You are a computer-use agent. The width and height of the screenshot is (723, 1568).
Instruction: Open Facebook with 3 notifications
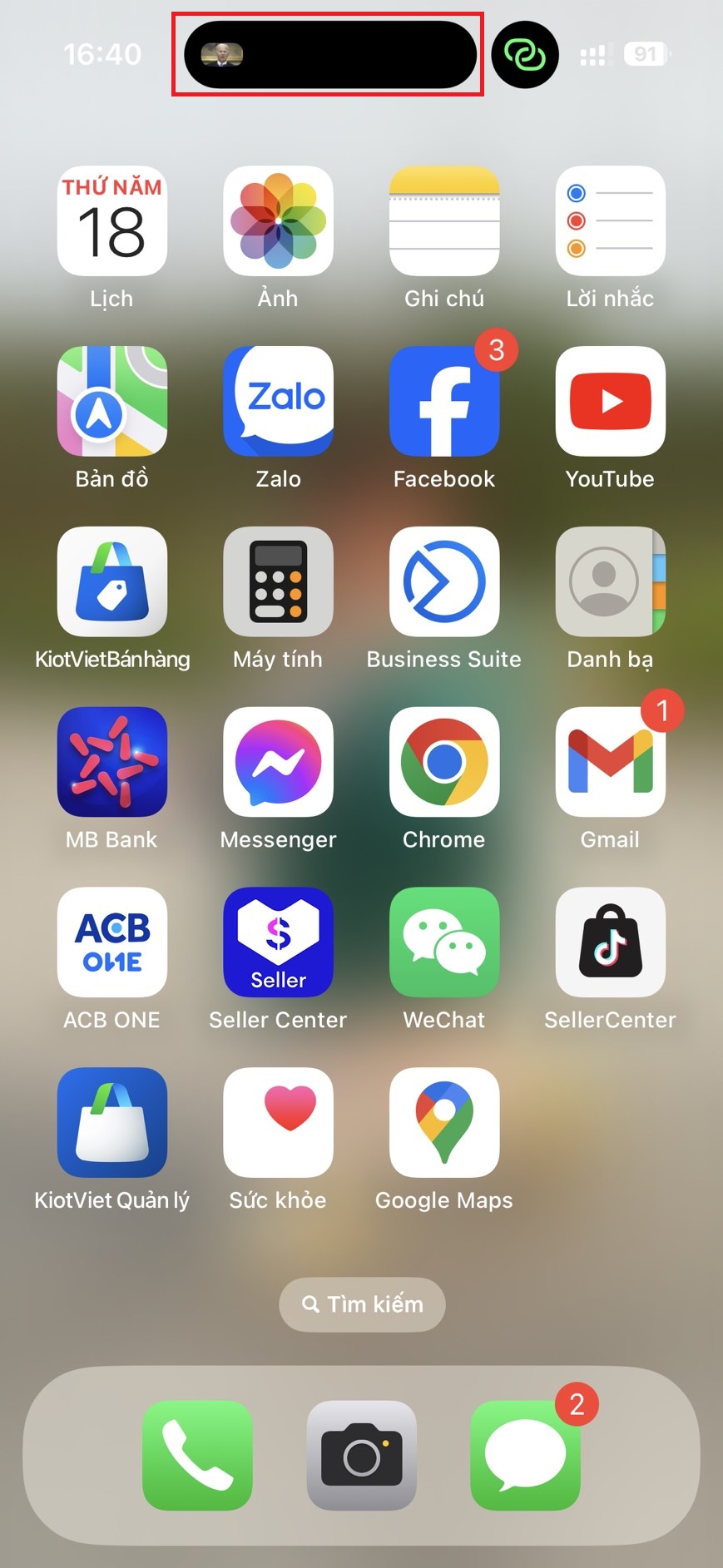[x=444, y=401]
